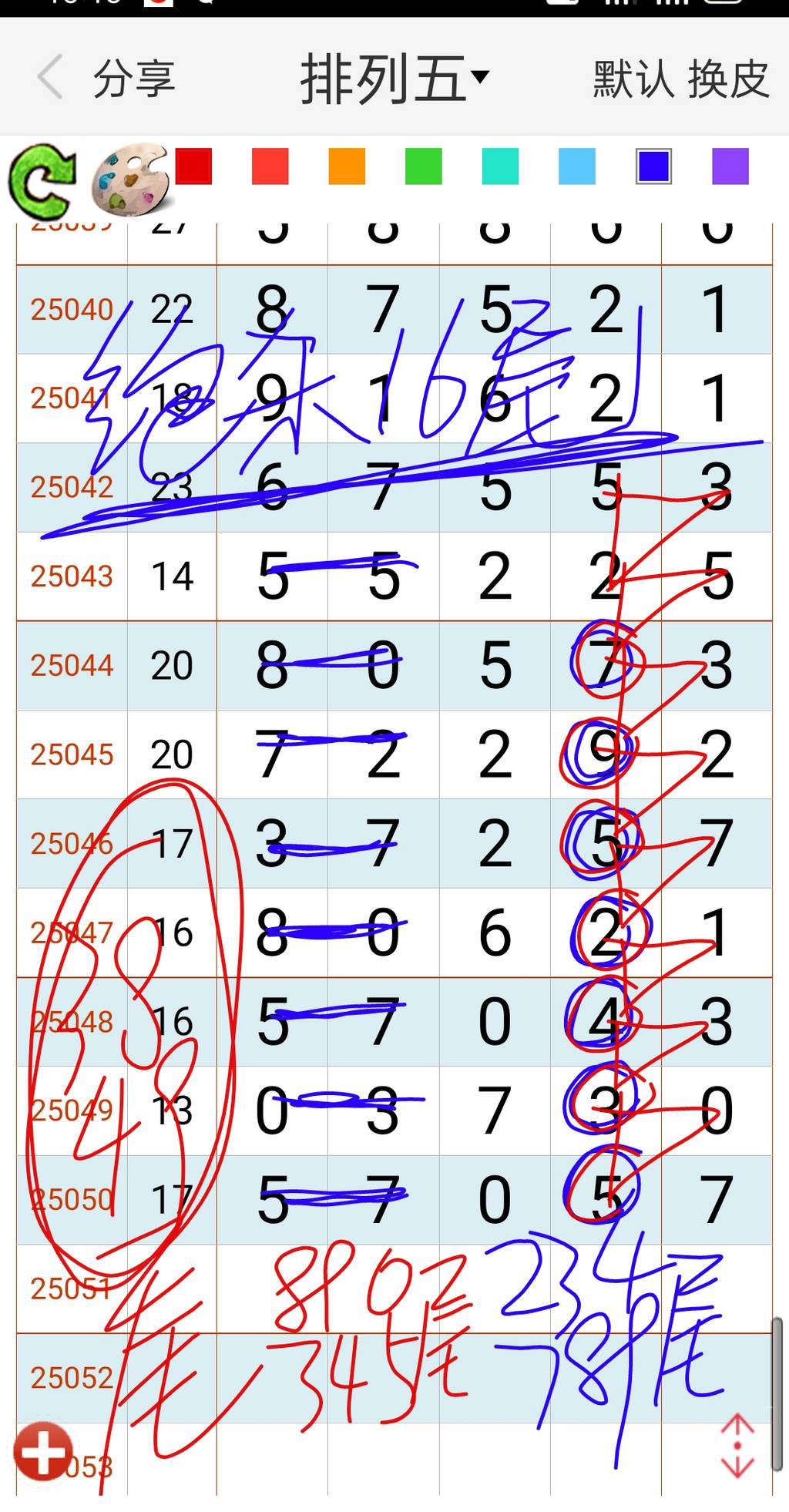The height and width of the screenshot is (1512, 789).
Task: Pick the light red color swatch
Action: (x=270, y=166)
